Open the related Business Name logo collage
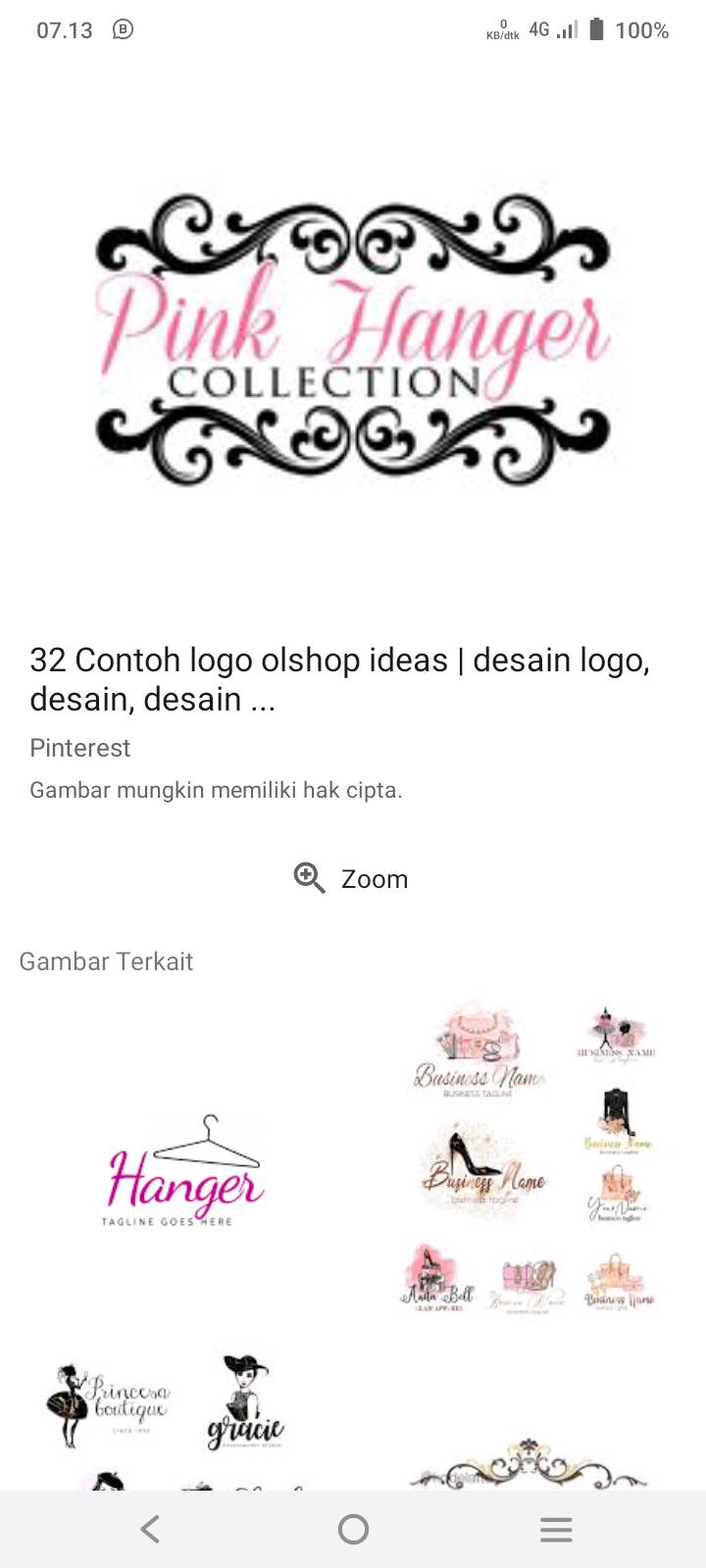 [x=530, y=1159]
